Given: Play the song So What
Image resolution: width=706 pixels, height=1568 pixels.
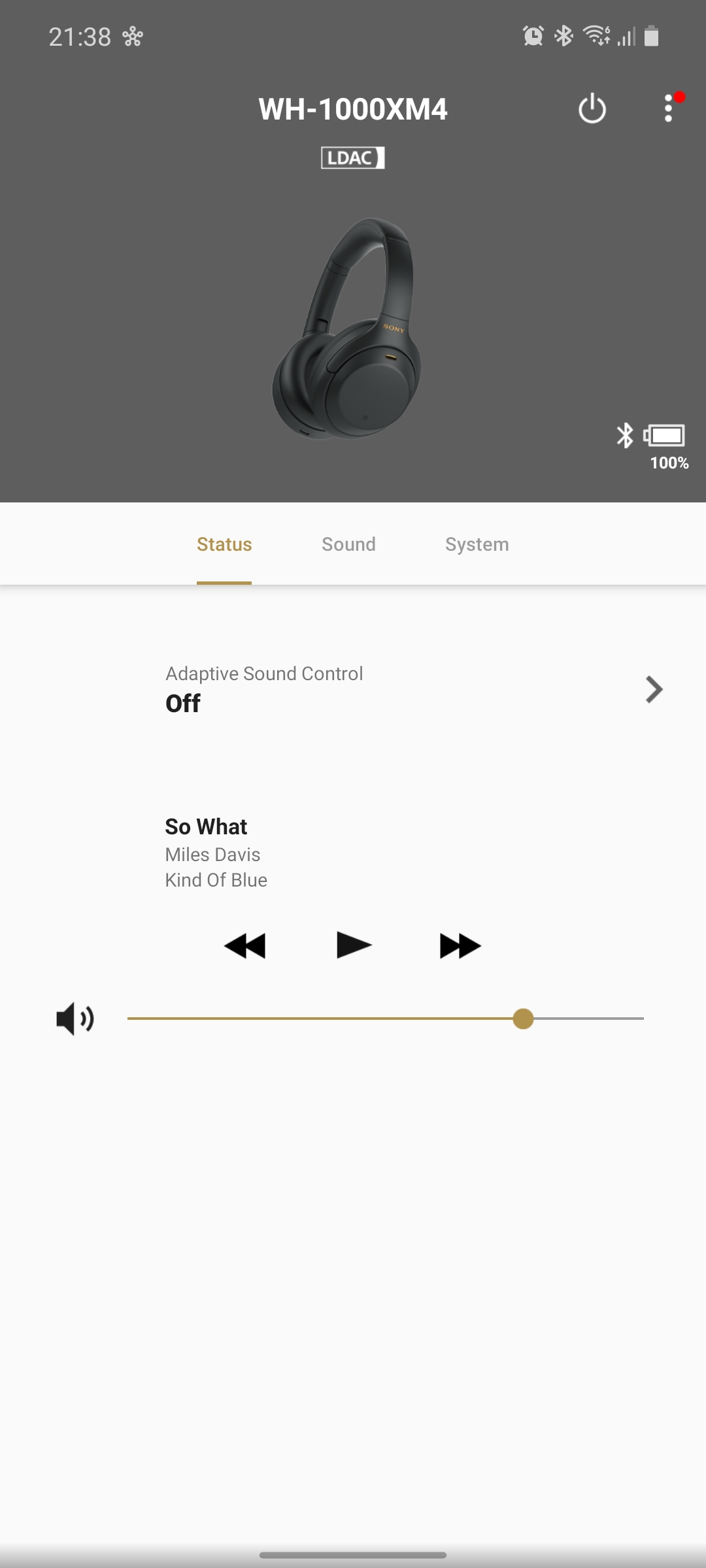Looking at the screenshot, I should 354,945.
